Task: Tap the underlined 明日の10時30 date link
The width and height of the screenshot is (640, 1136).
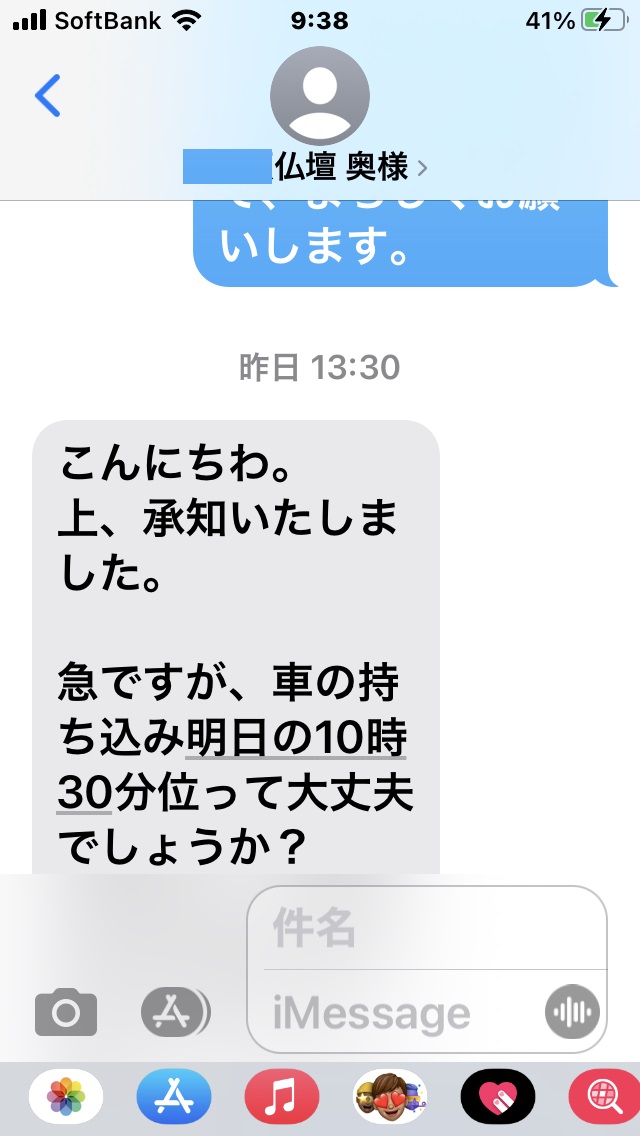Action: pos(297,740)
